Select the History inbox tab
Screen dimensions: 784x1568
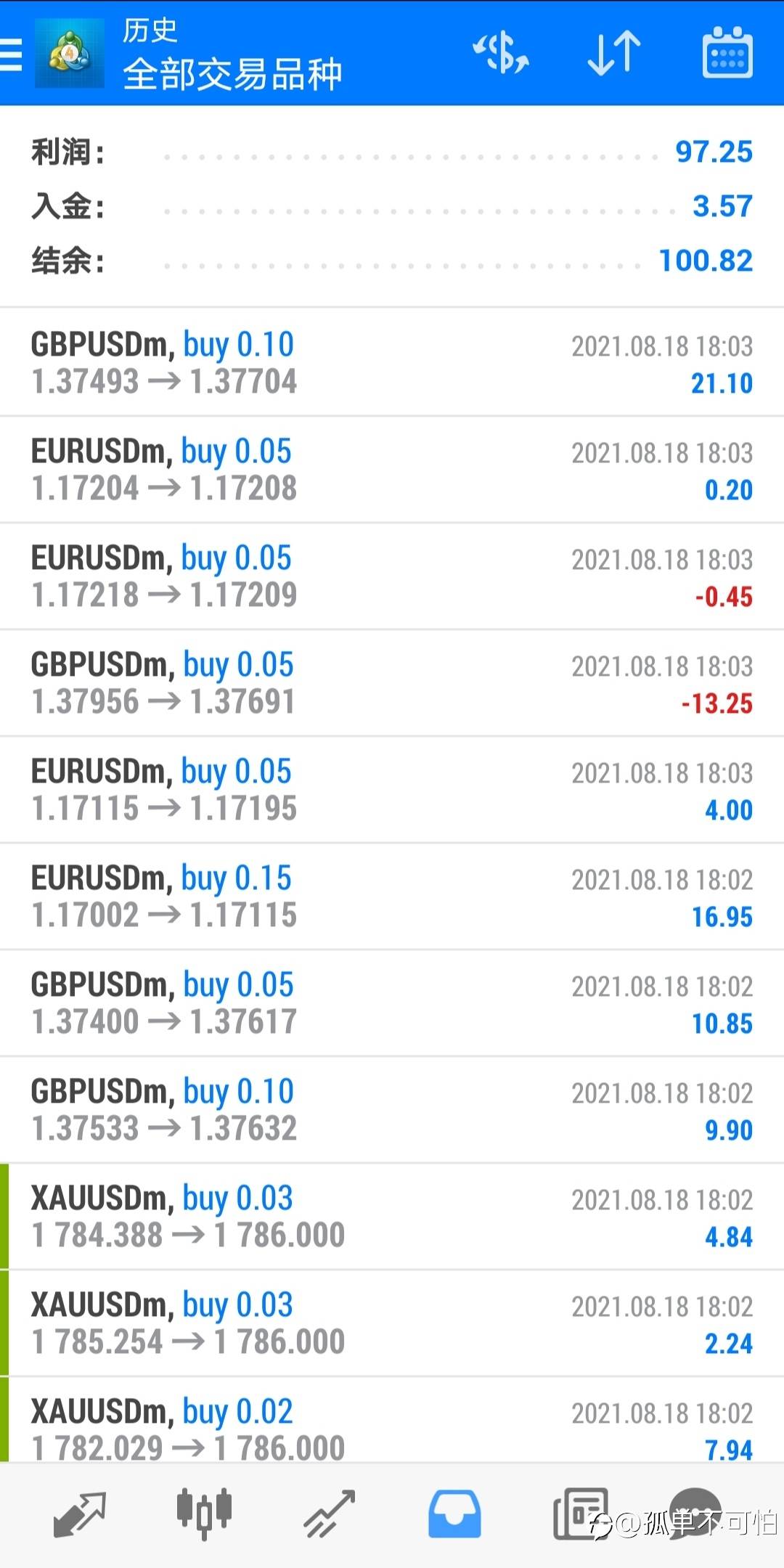454,1514
